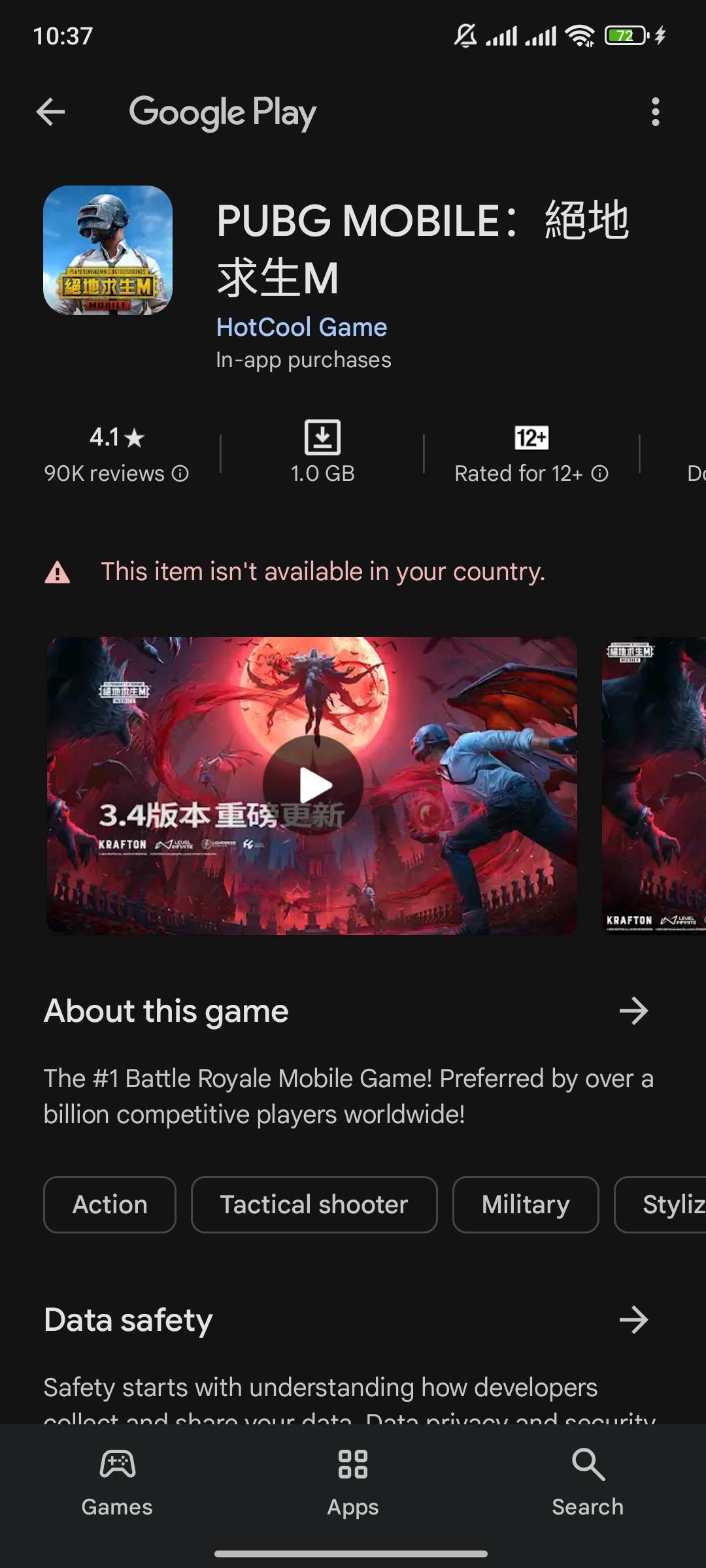
Task: View the 4.1-star reviews info
Action: (x=116, y=454)
